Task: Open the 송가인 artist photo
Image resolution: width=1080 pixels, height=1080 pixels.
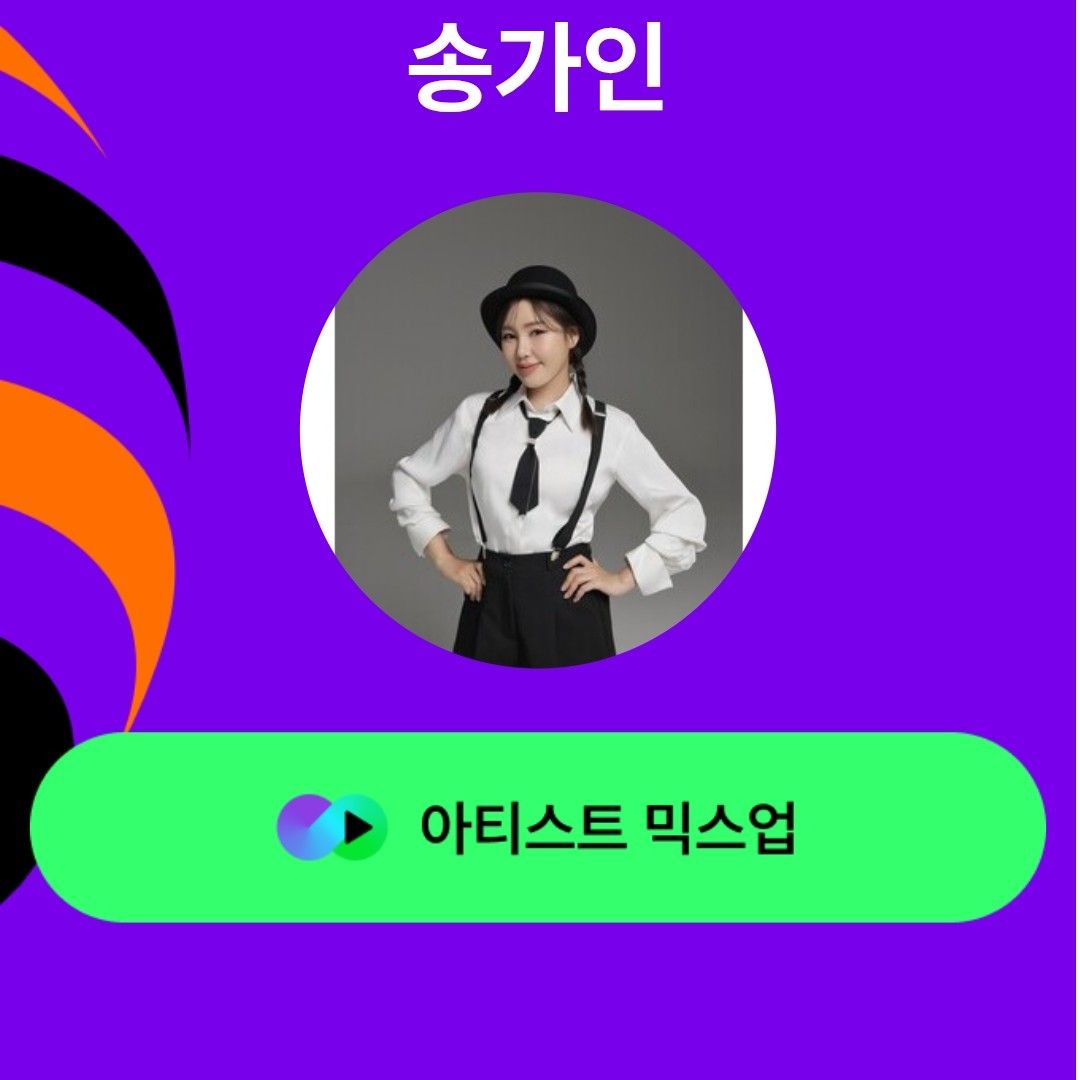Action: [x=538, y=430]
